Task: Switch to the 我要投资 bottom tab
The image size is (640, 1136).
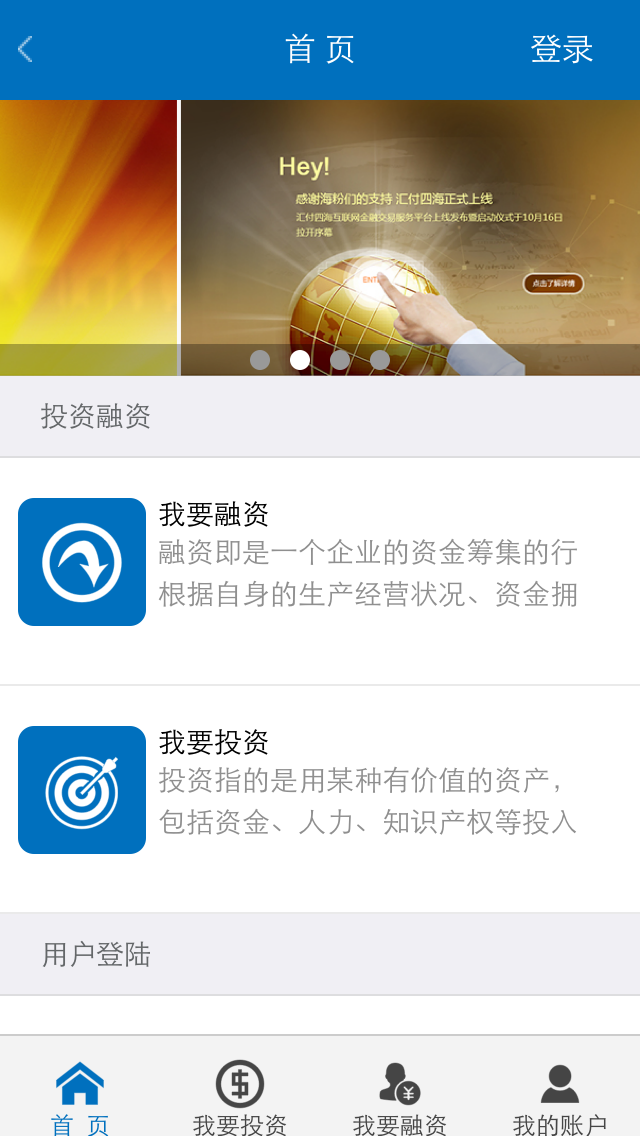Action: tap(240, 1098)
